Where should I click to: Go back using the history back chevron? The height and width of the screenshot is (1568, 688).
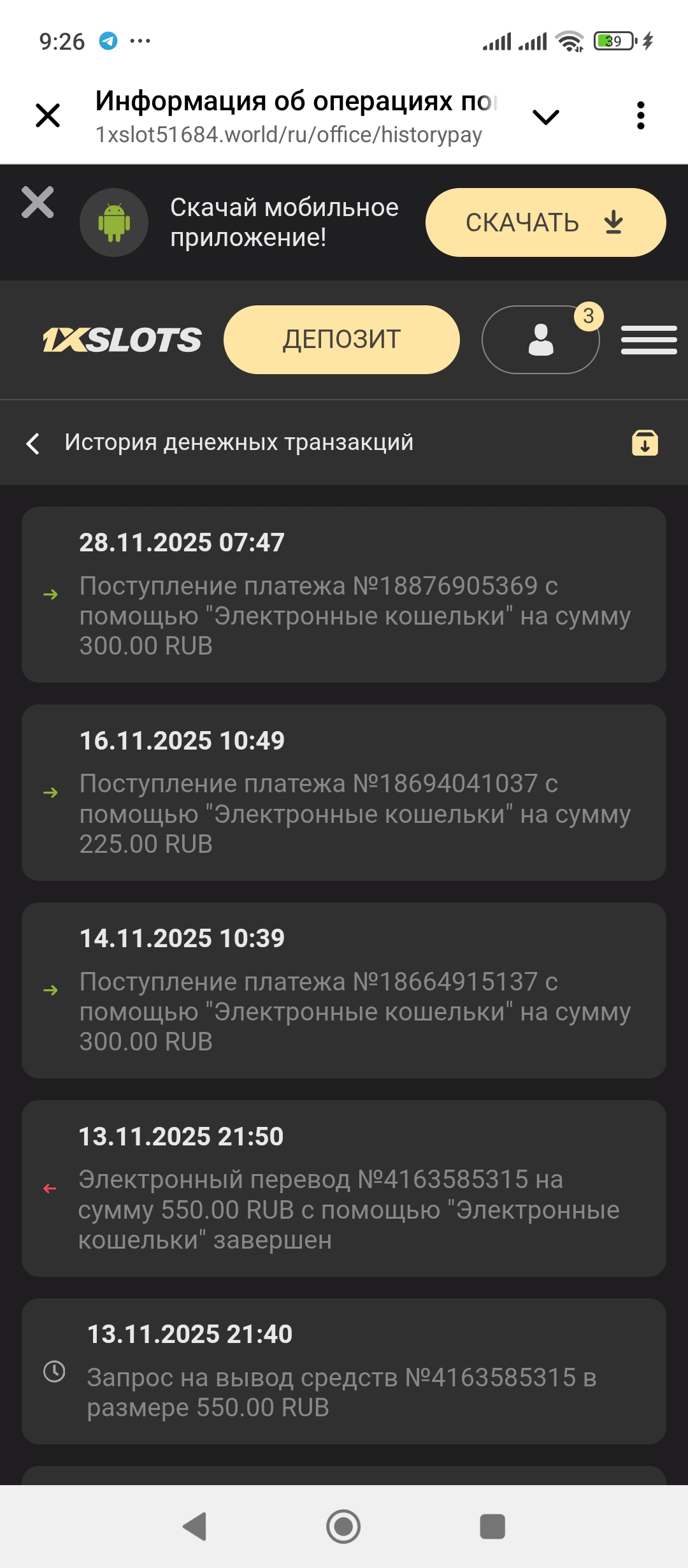(x=33, y=442)
